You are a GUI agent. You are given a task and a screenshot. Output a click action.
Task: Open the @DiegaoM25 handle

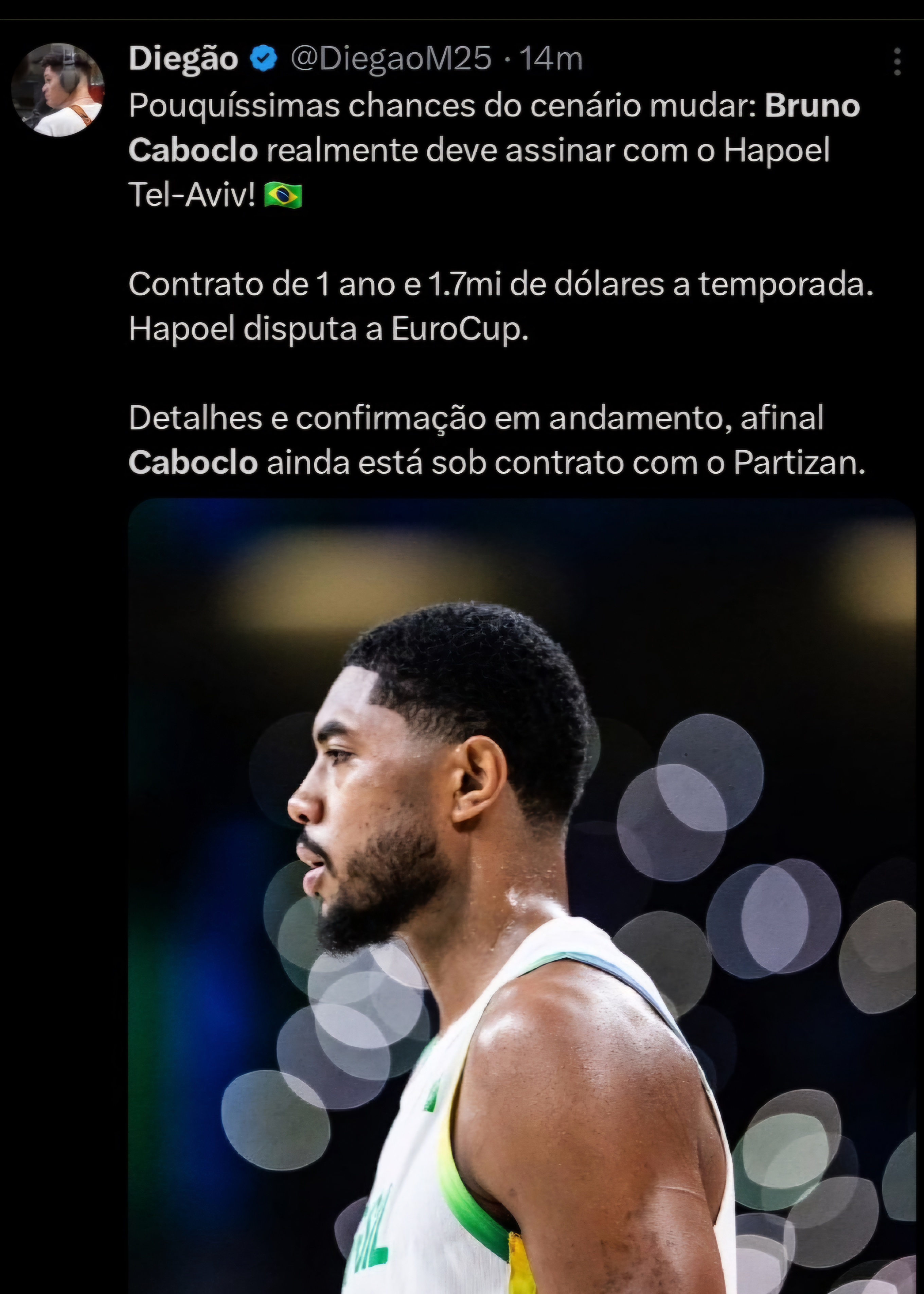(x=391, y=58)
